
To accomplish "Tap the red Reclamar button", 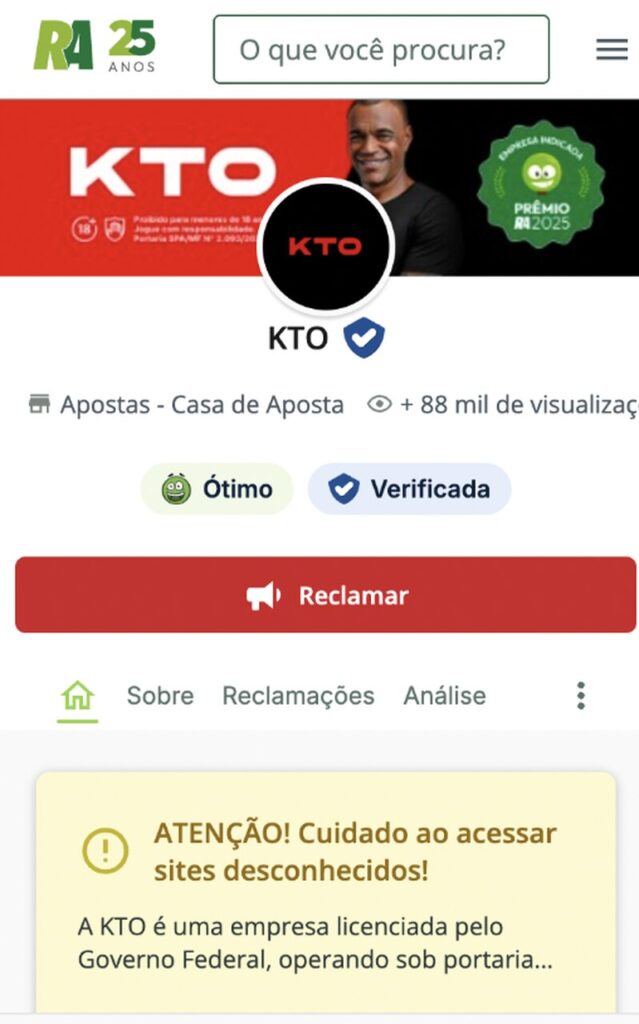I will point(325,595).
